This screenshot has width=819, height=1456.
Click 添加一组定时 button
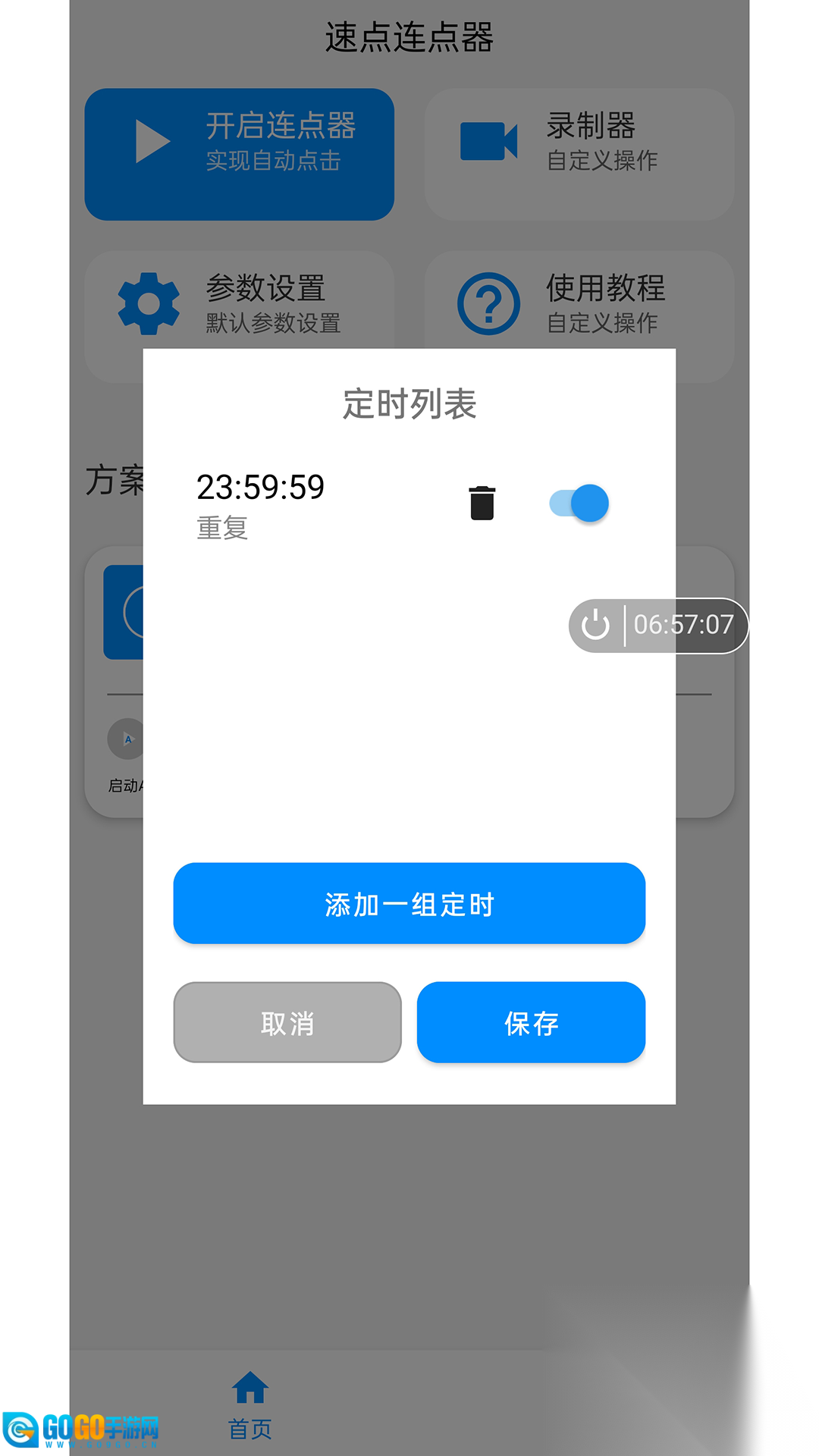(x=409, y=904)
